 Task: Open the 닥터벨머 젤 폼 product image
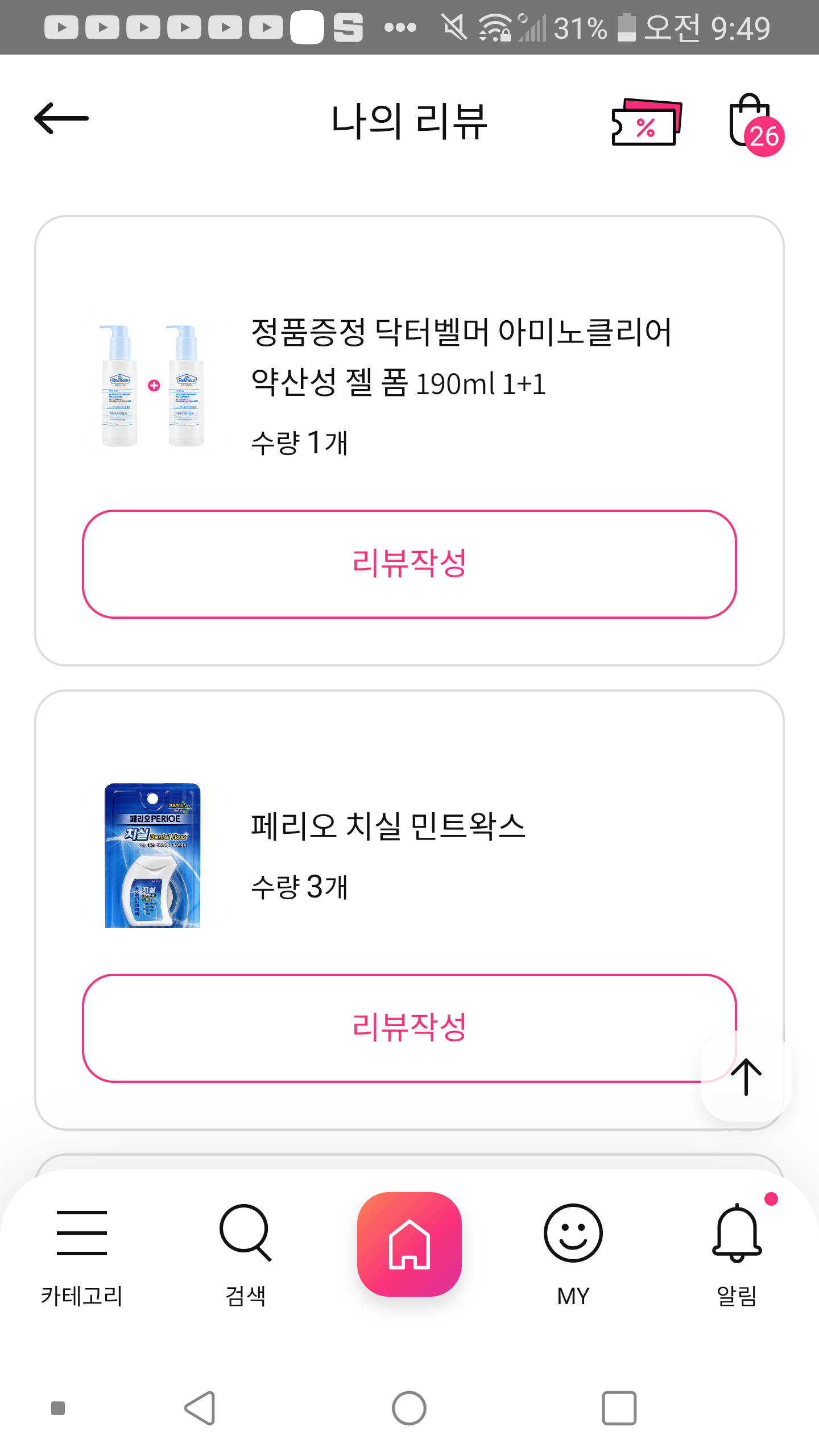152,385
